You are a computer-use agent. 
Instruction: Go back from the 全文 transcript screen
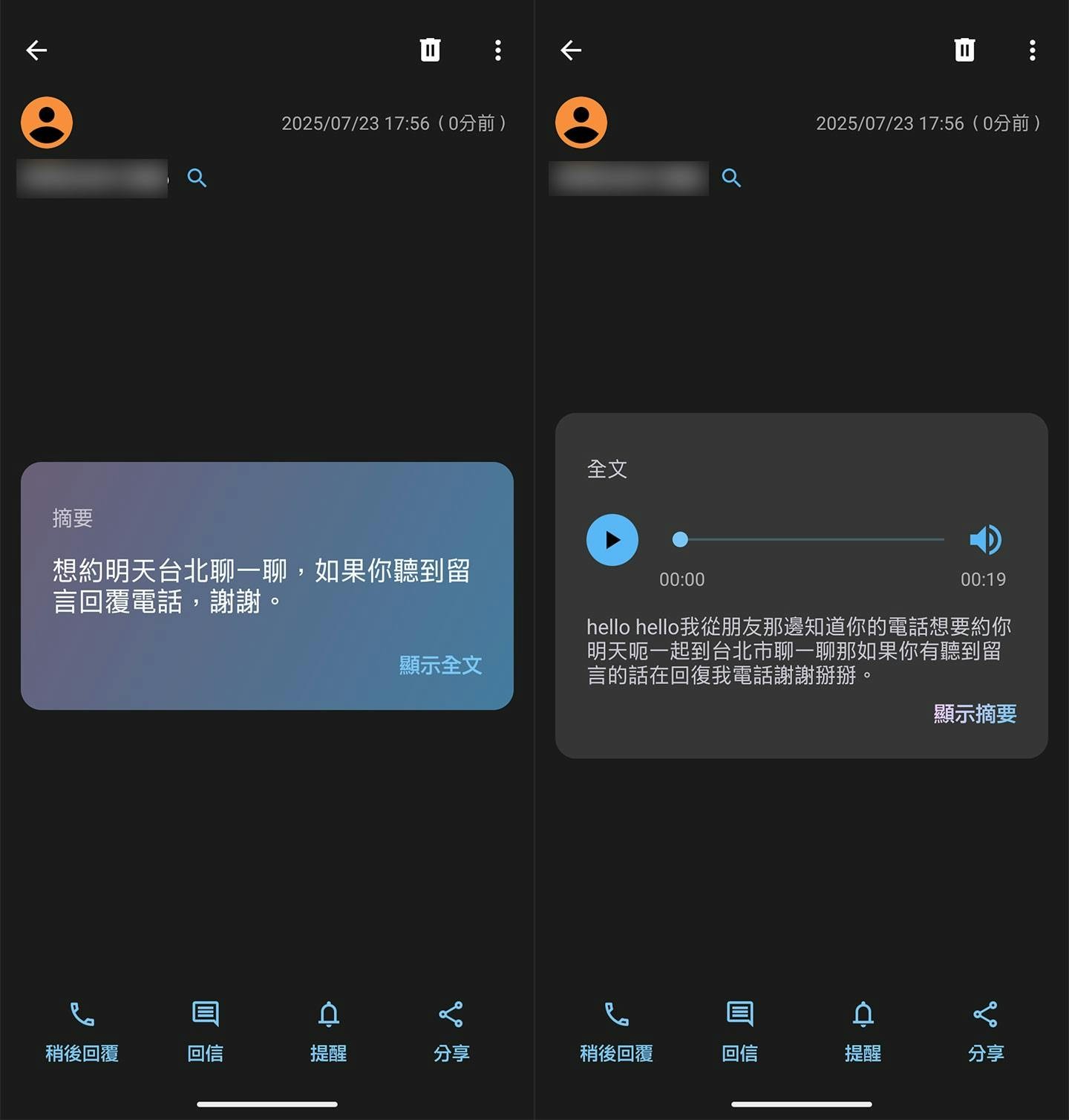coord(571,50)
